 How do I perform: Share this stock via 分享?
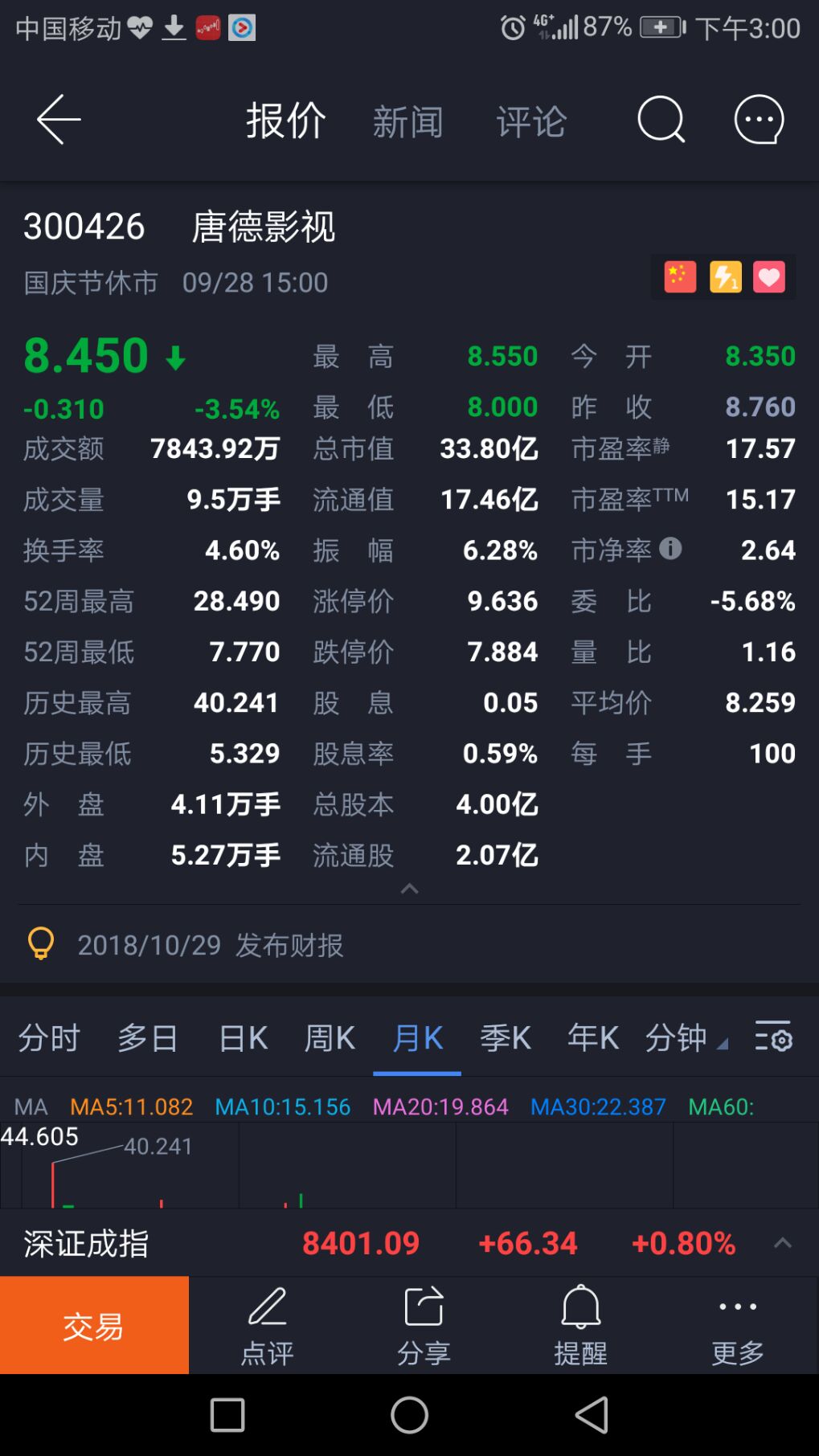point(424,1326)
